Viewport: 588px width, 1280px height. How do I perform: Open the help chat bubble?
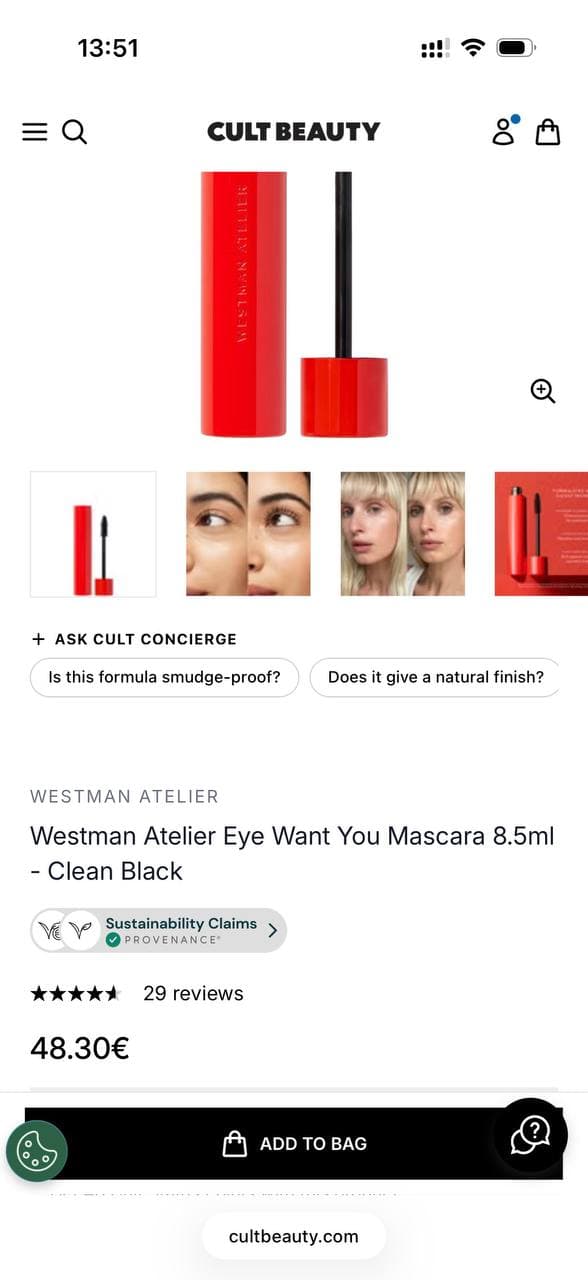click(530, 1134)
